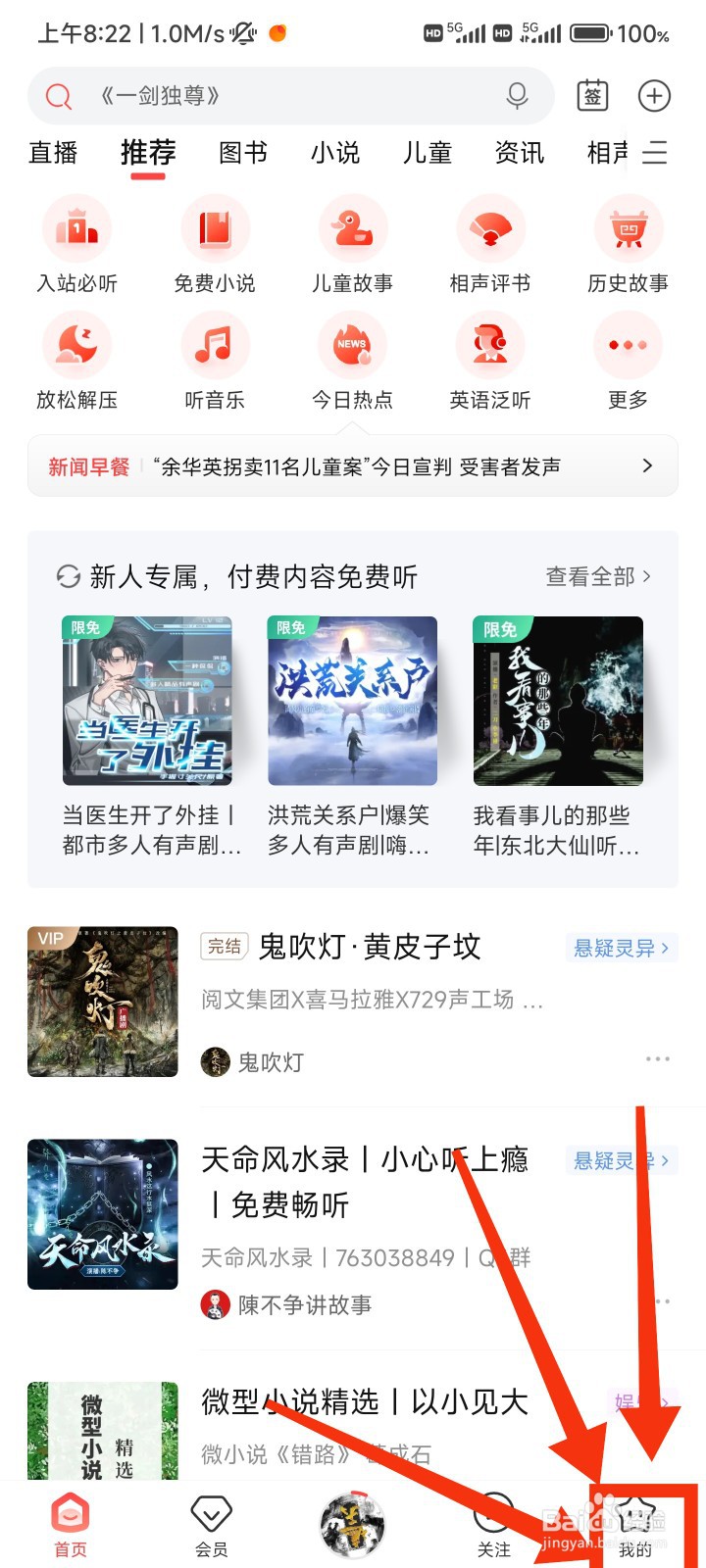
Task: Open the 新闻早餐 headline banner
Action: [x=353, y=466]
